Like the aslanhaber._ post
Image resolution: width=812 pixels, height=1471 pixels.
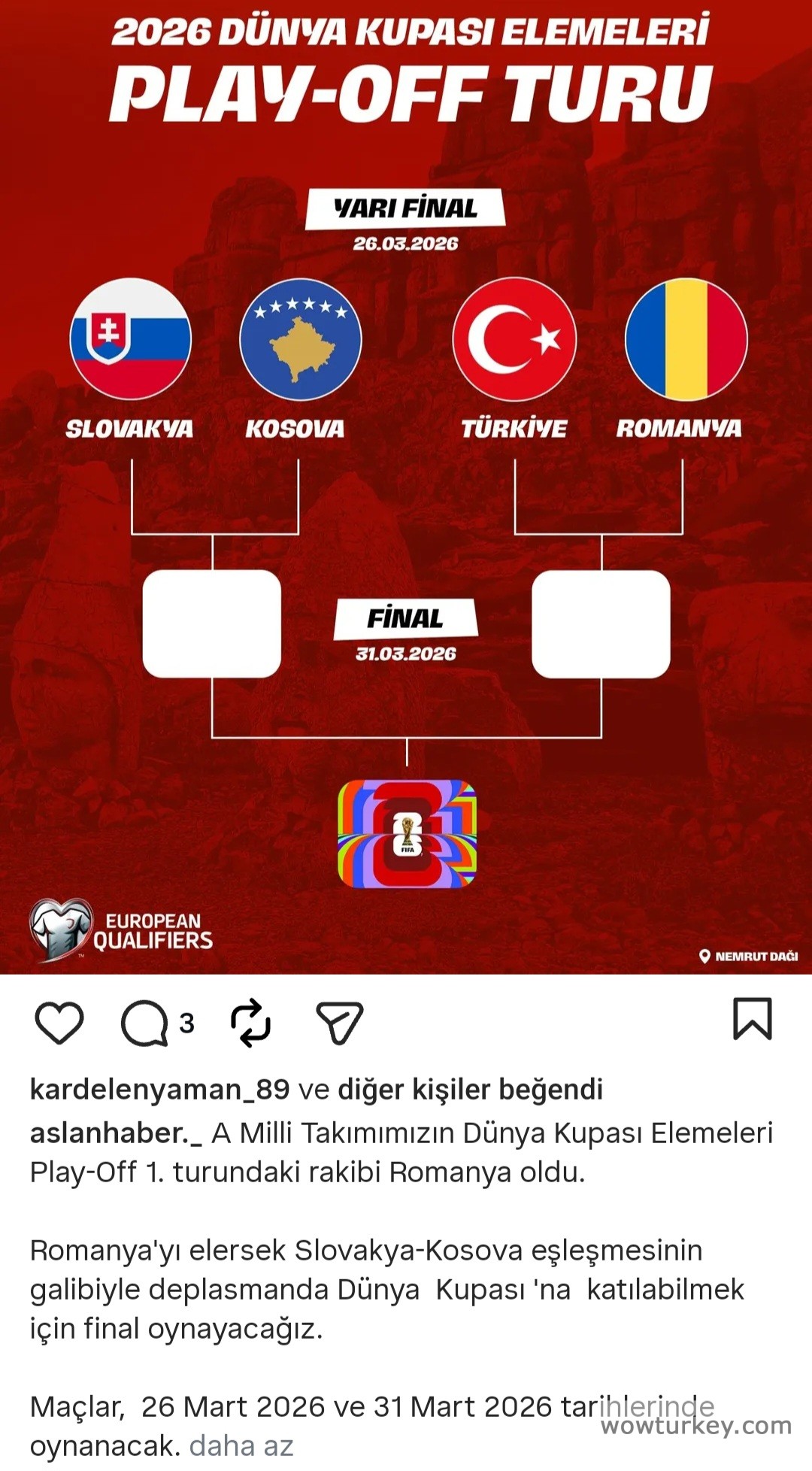click(59, 1023)
